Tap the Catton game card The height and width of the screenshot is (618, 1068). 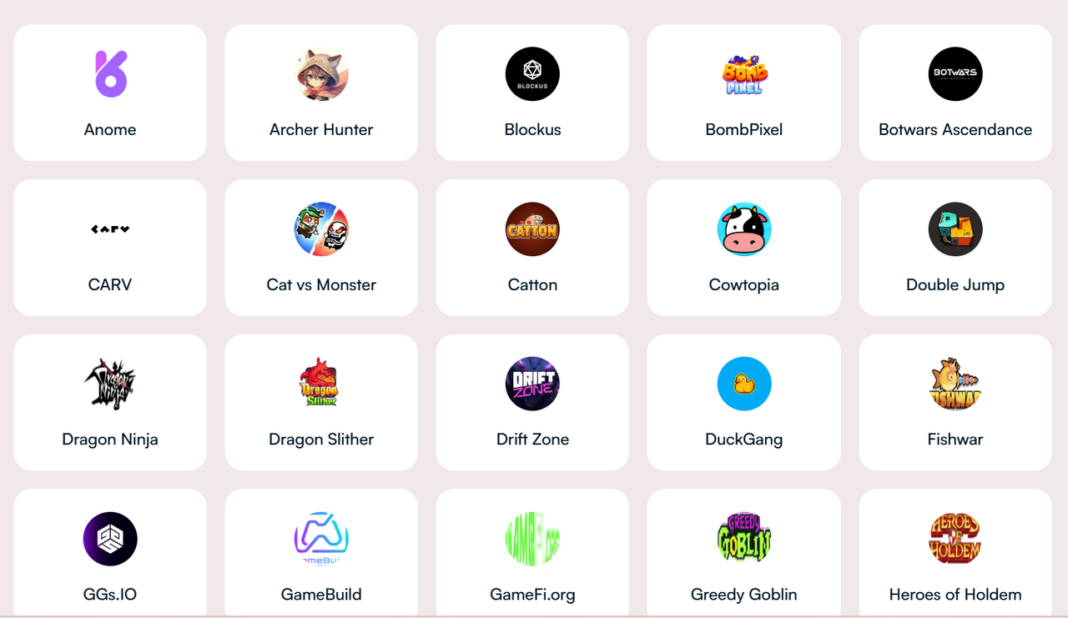(532, 248)
